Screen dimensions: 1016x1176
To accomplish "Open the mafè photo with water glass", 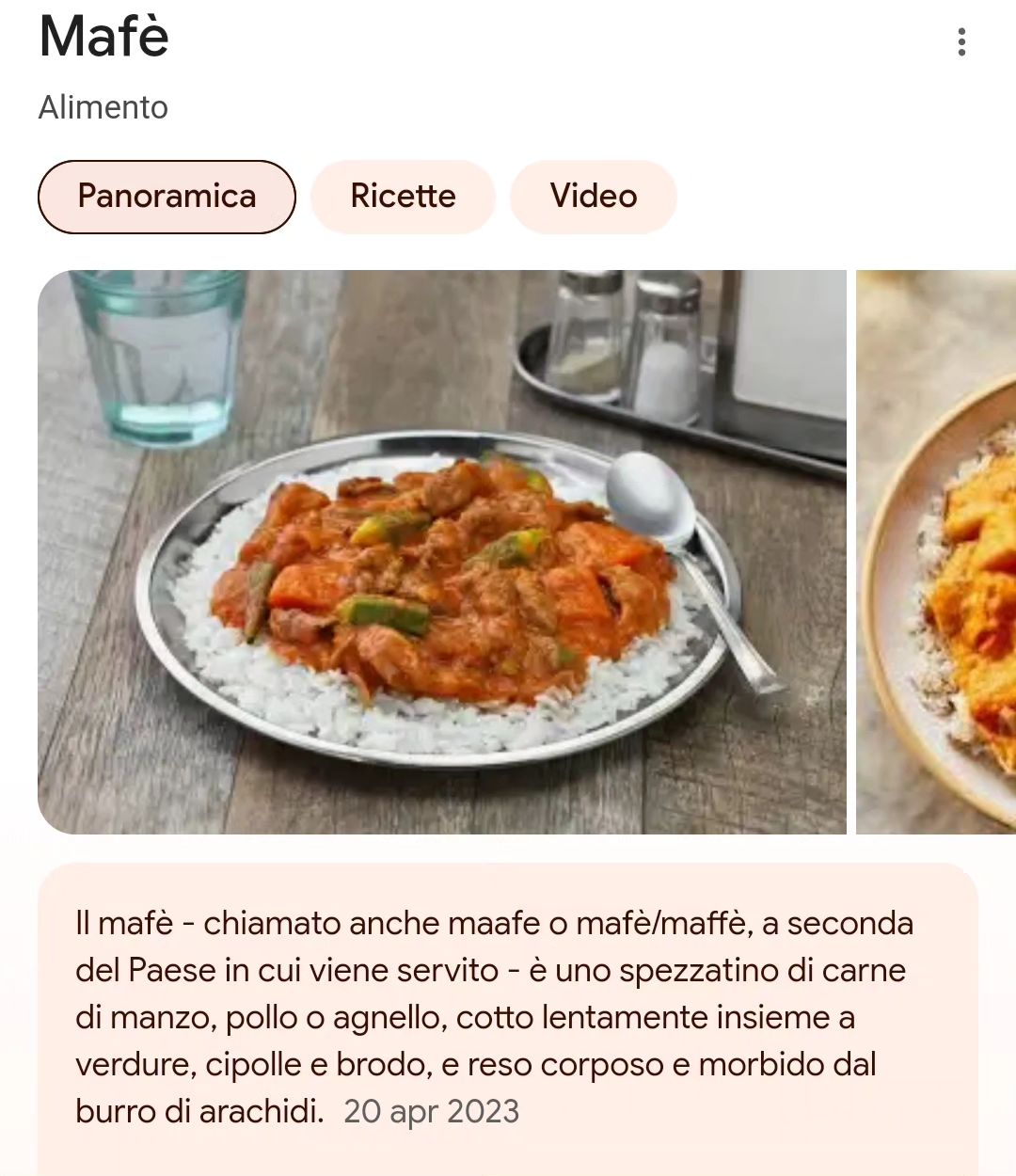I will pyautogui.click(x=441, y=552).
